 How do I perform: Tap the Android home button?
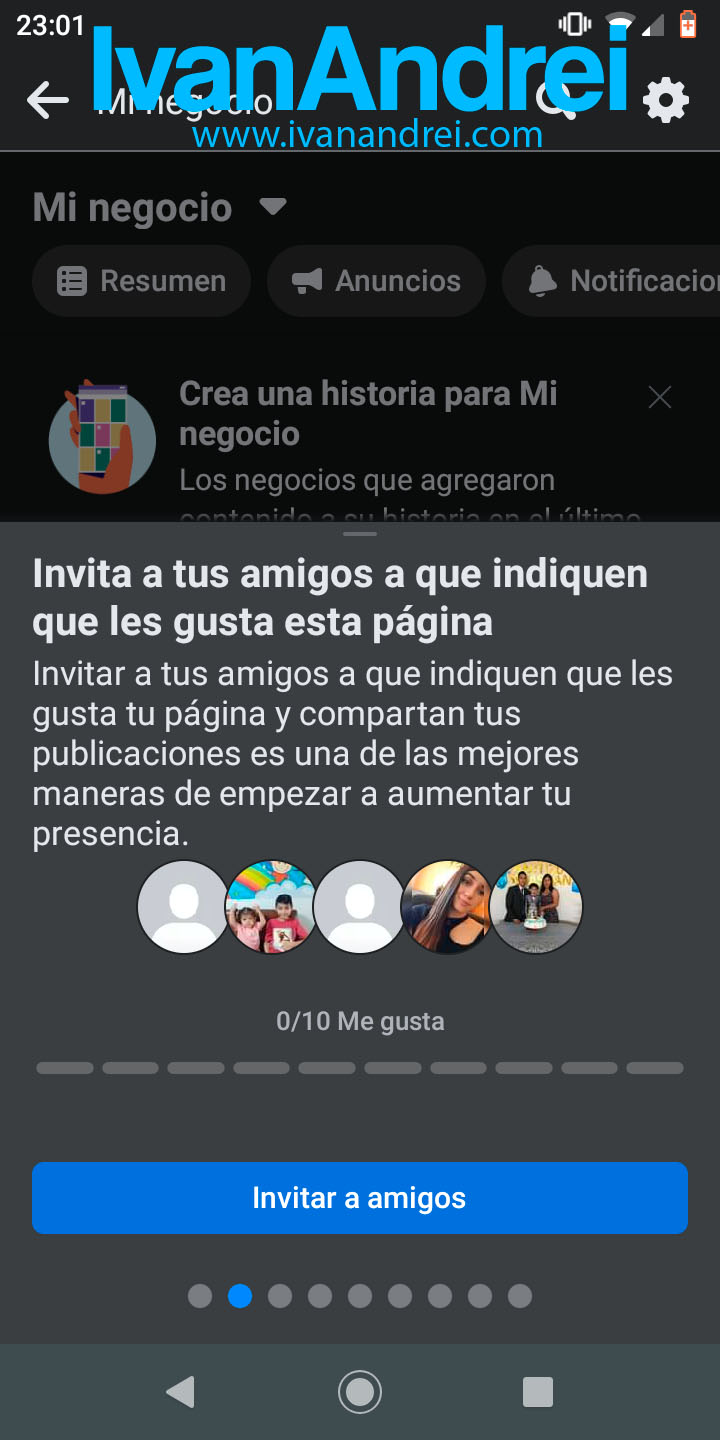coord(360,1391)
